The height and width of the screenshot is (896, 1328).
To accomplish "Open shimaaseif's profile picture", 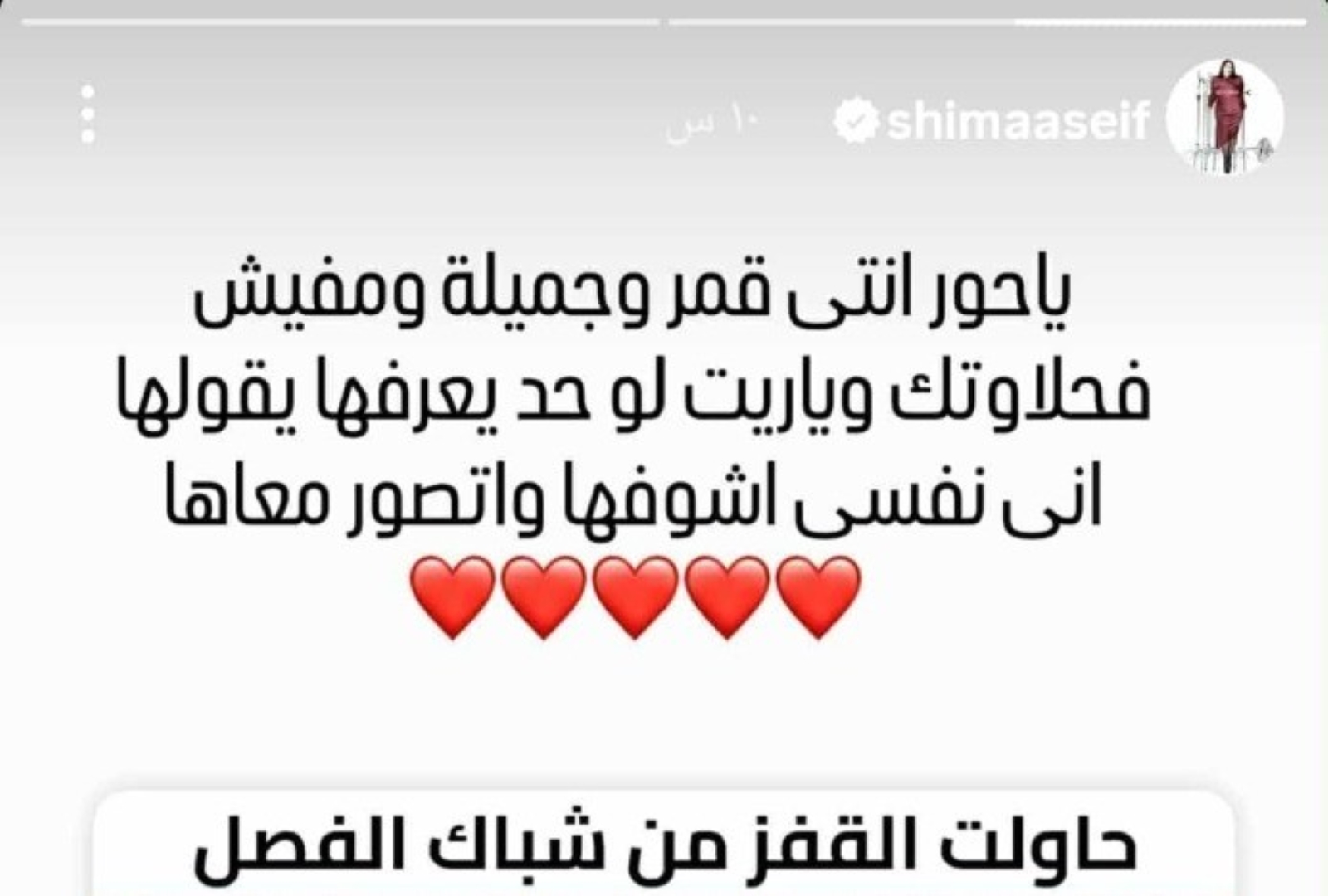I will pyautogui.click(x=1224, y=118).
